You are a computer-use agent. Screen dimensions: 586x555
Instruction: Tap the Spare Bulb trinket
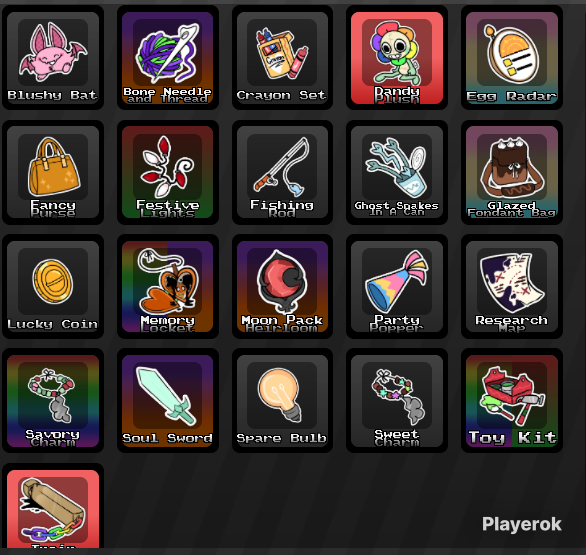(282, 401)
